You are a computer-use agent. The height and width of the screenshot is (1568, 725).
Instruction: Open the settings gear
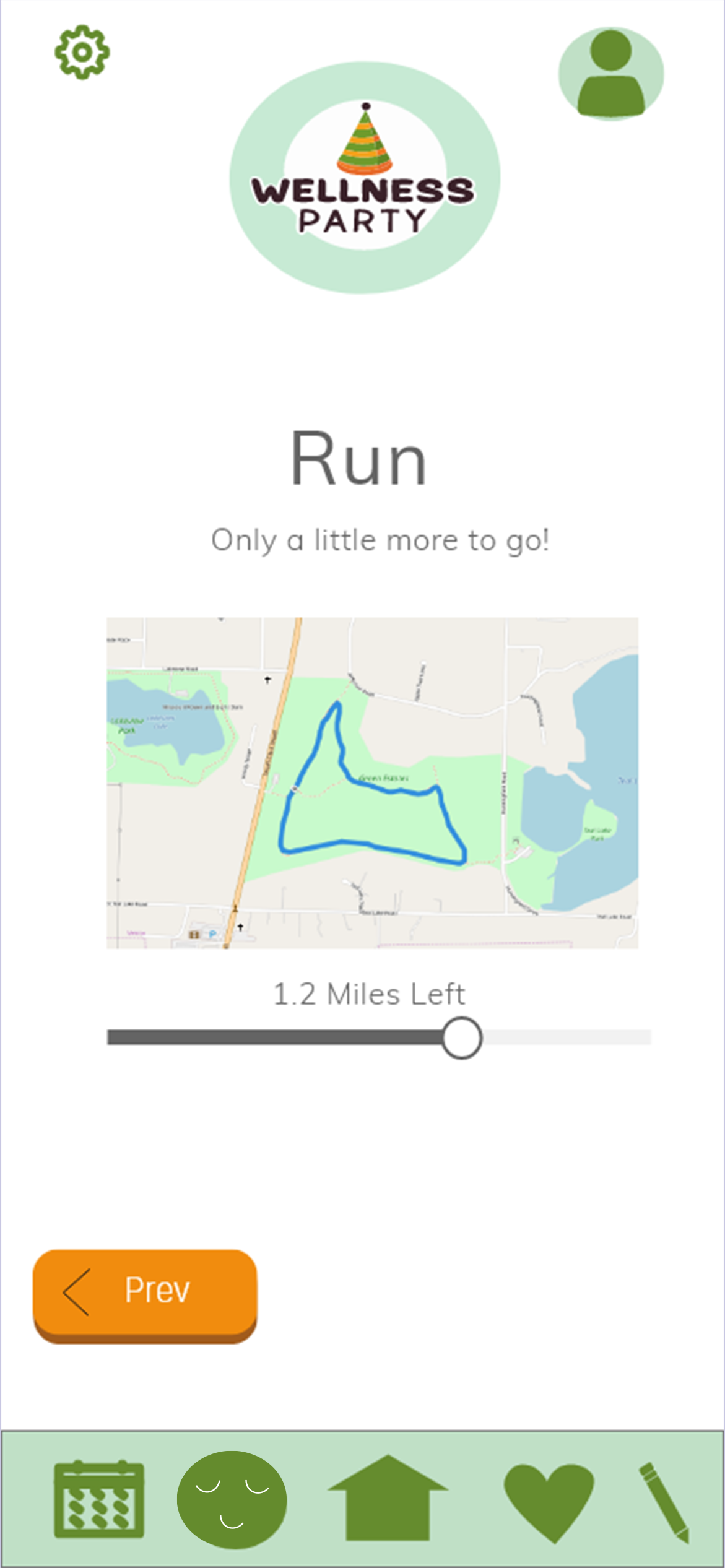pos(82,52)
